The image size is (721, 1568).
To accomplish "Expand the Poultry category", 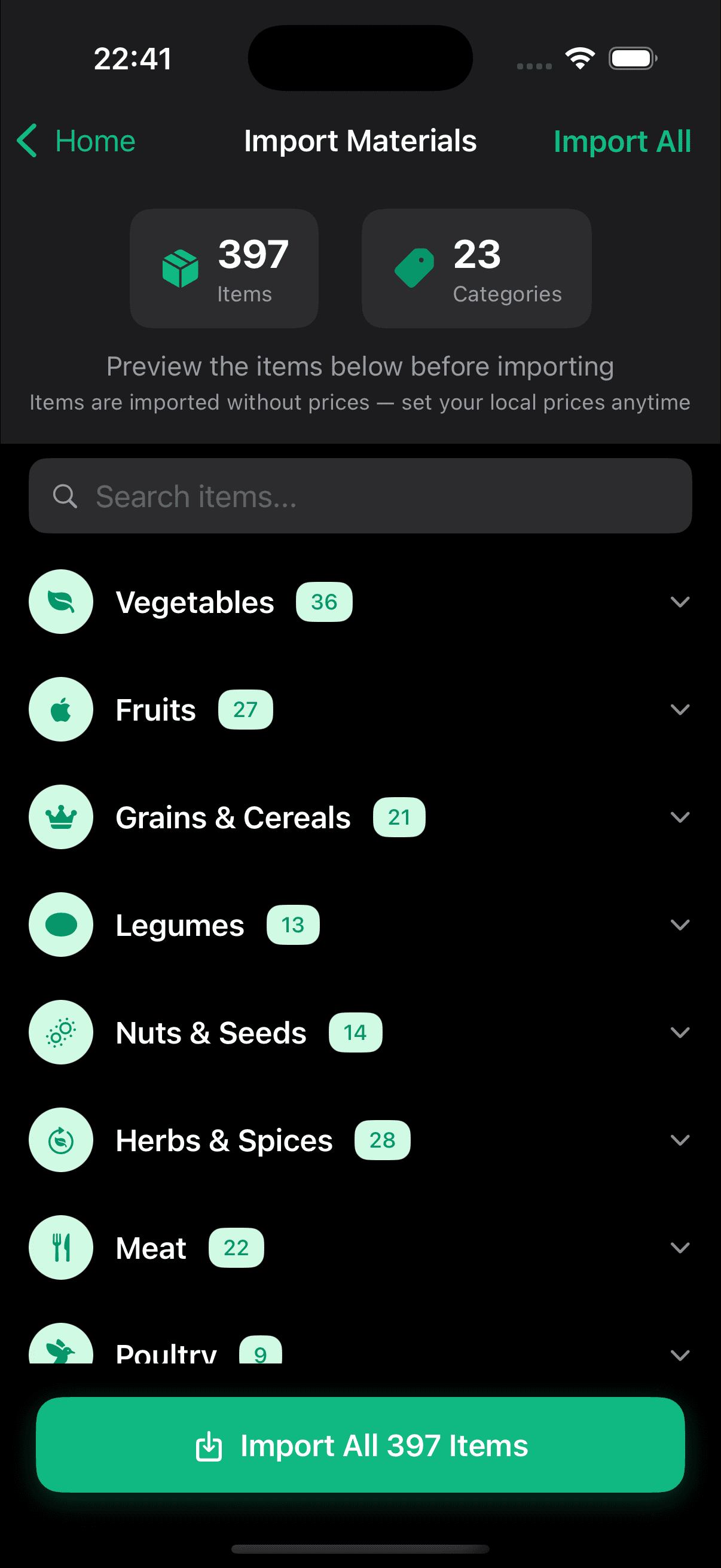I will pos(679,1354).
